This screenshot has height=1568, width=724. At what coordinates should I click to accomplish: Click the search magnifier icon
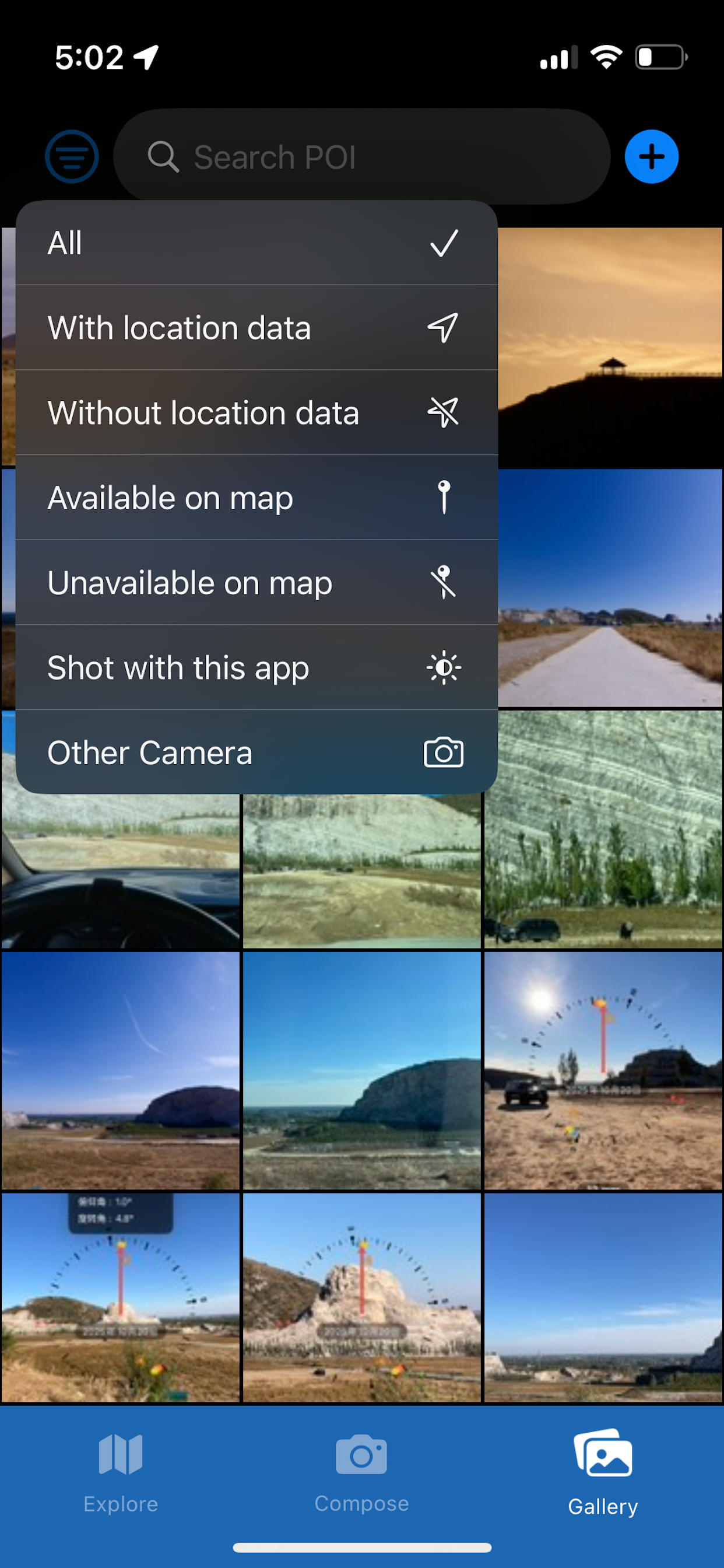(x=163, y=156)
